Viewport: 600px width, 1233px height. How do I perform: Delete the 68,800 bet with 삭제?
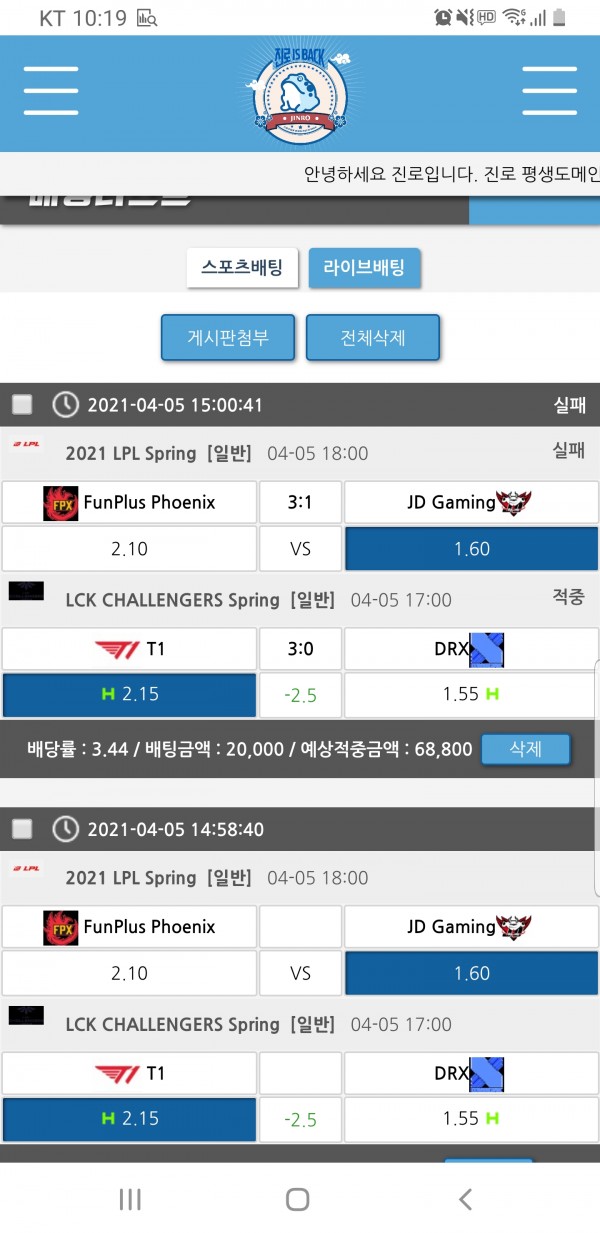(525, 749)
